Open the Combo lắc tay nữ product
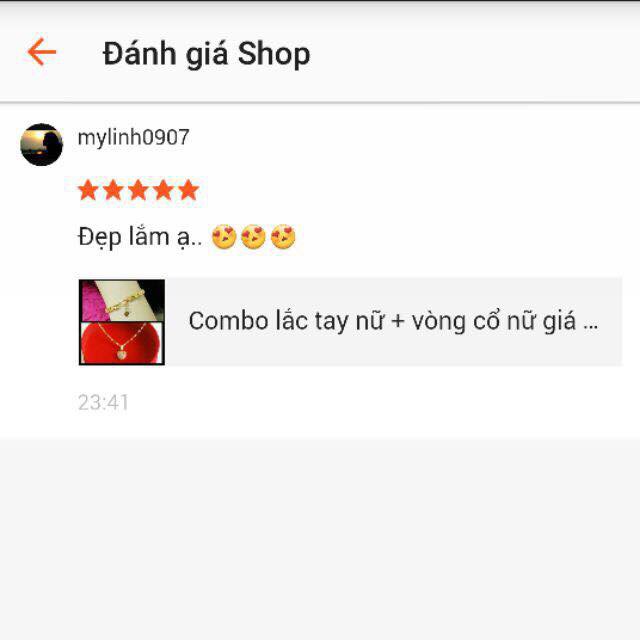The image size is (640, 640). [392, 321]
